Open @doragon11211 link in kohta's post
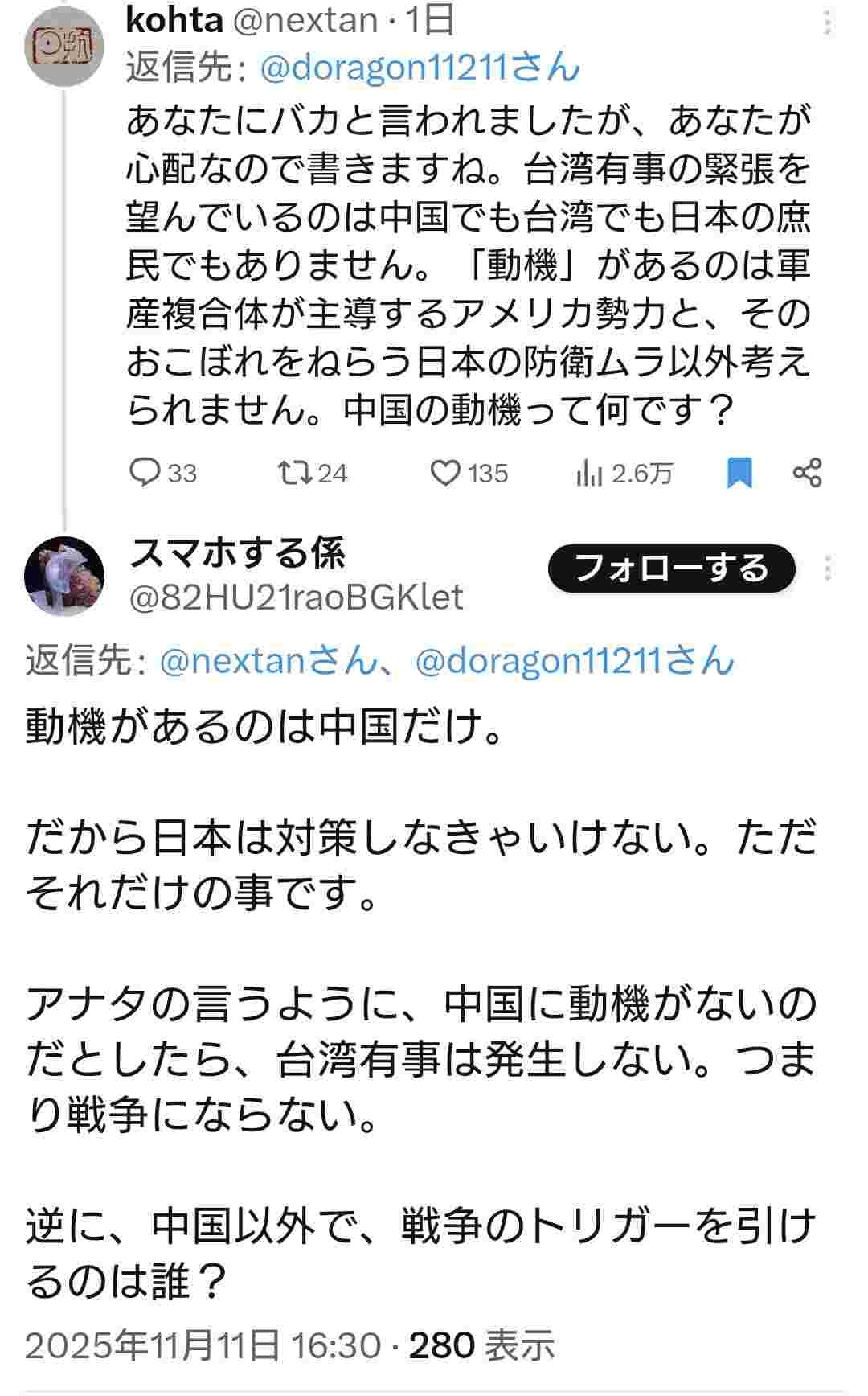The height and width of the screenshot is (1396, 868). click(x=419, y=68)
